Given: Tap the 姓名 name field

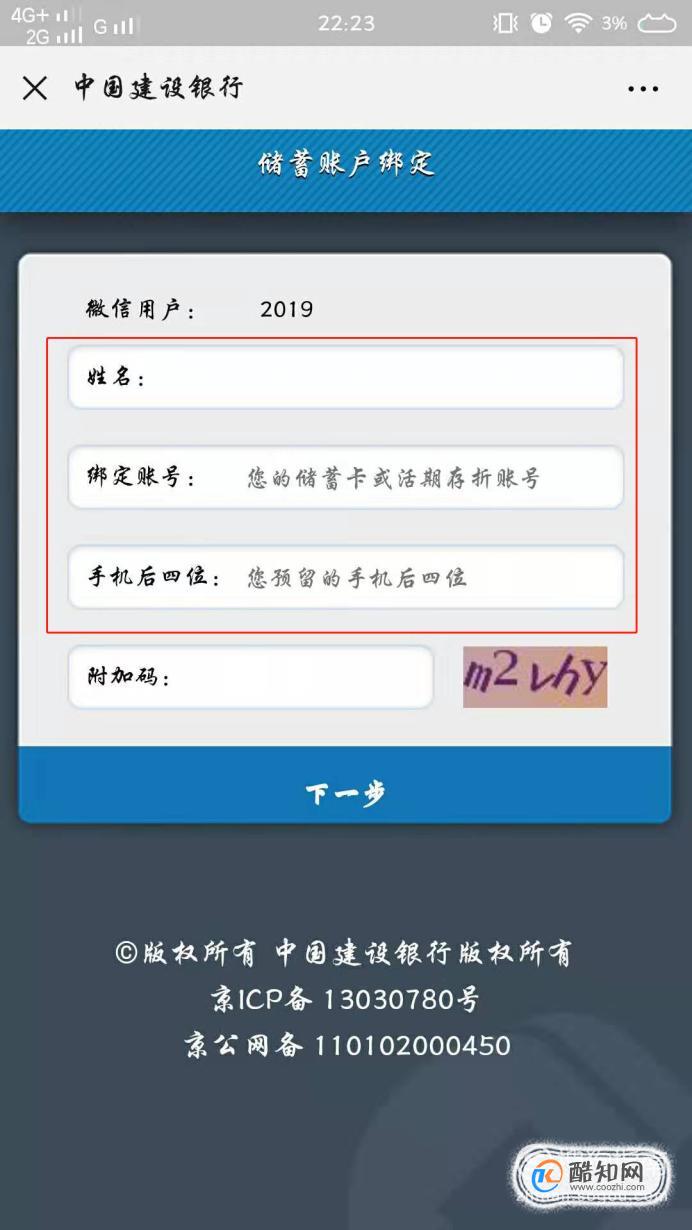Looking at the screenshot, I should (x=346, y=377).
